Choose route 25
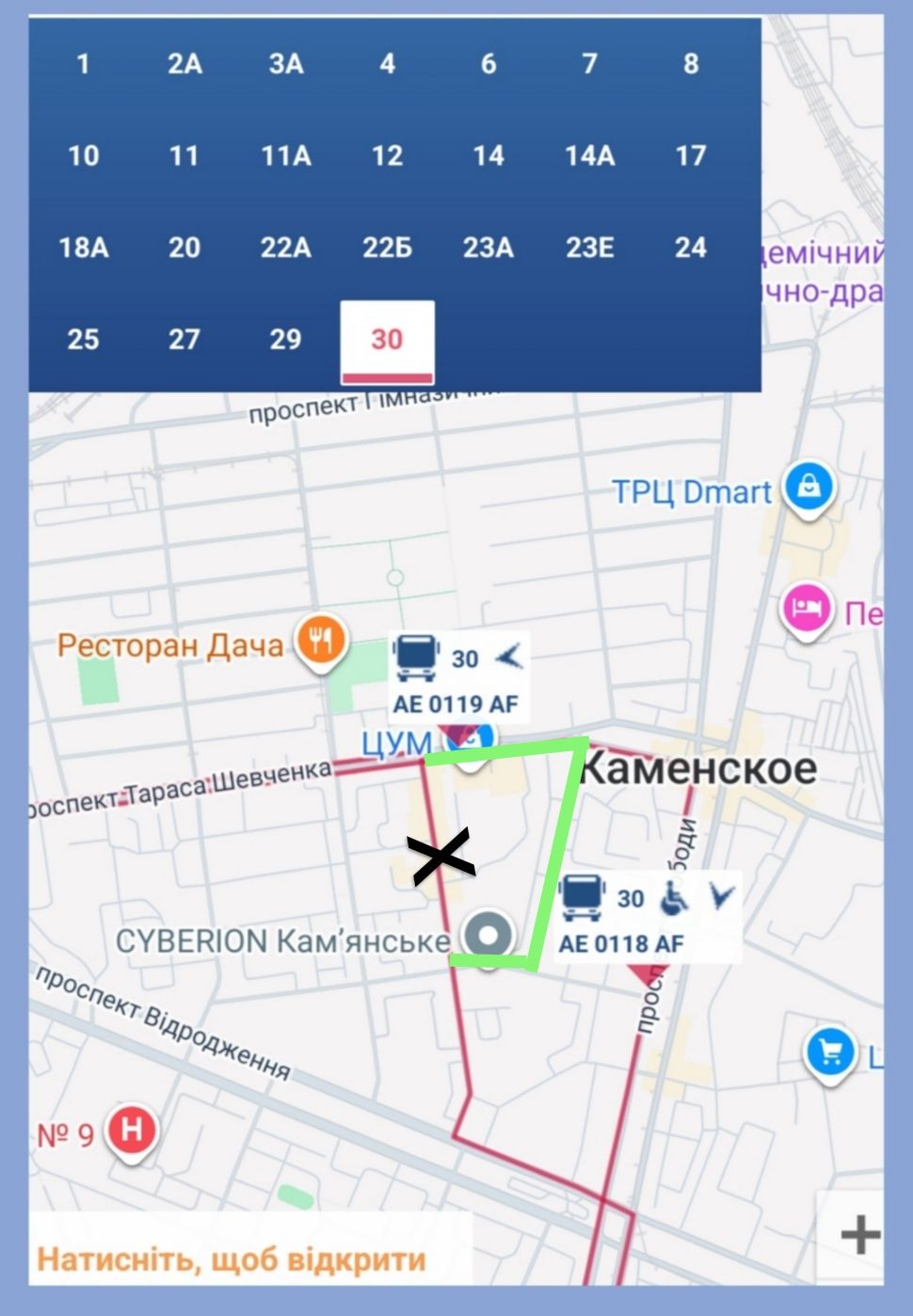 (83, 339)
